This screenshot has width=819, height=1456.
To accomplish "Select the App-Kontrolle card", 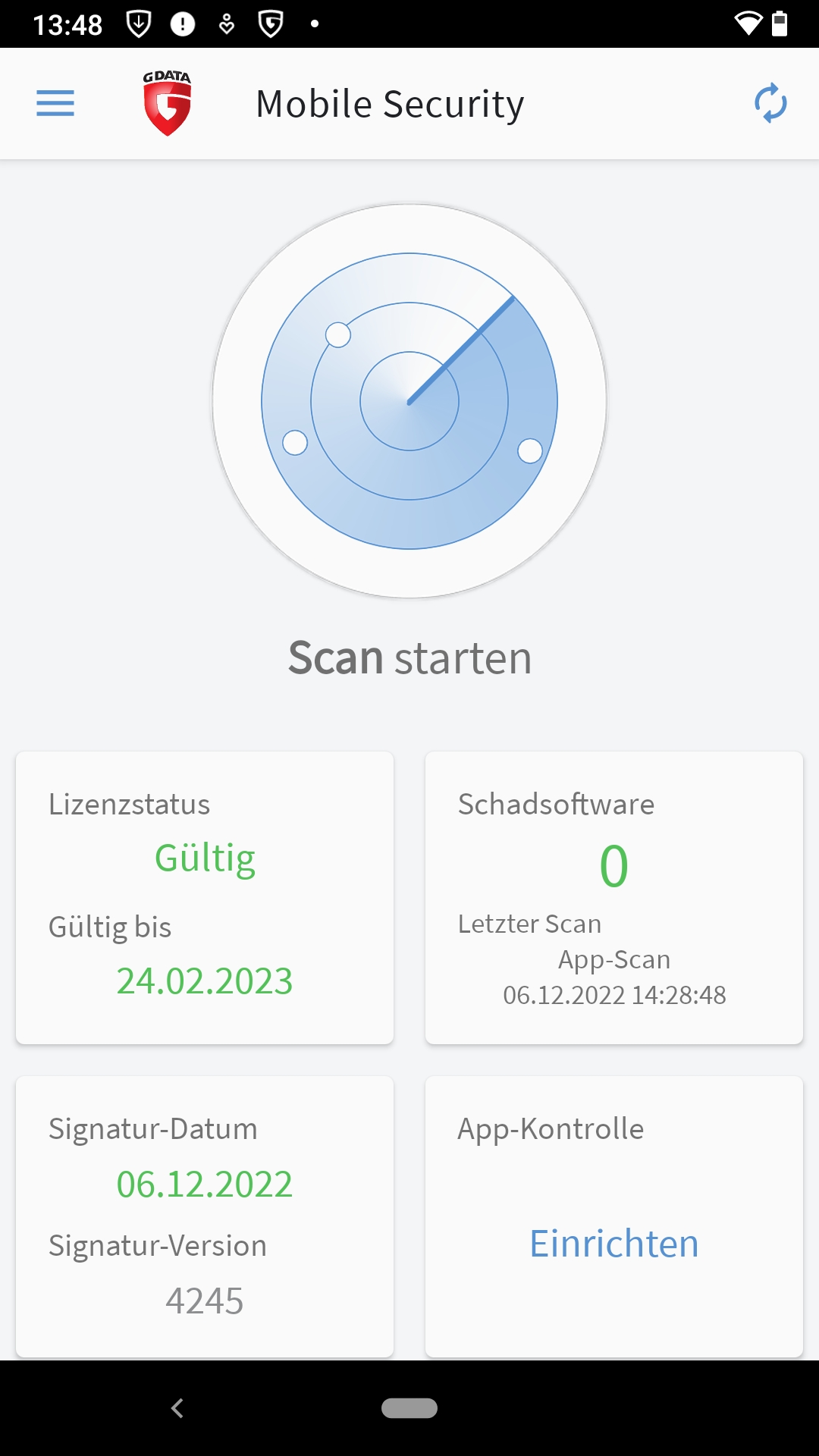I will (614, 1215).
